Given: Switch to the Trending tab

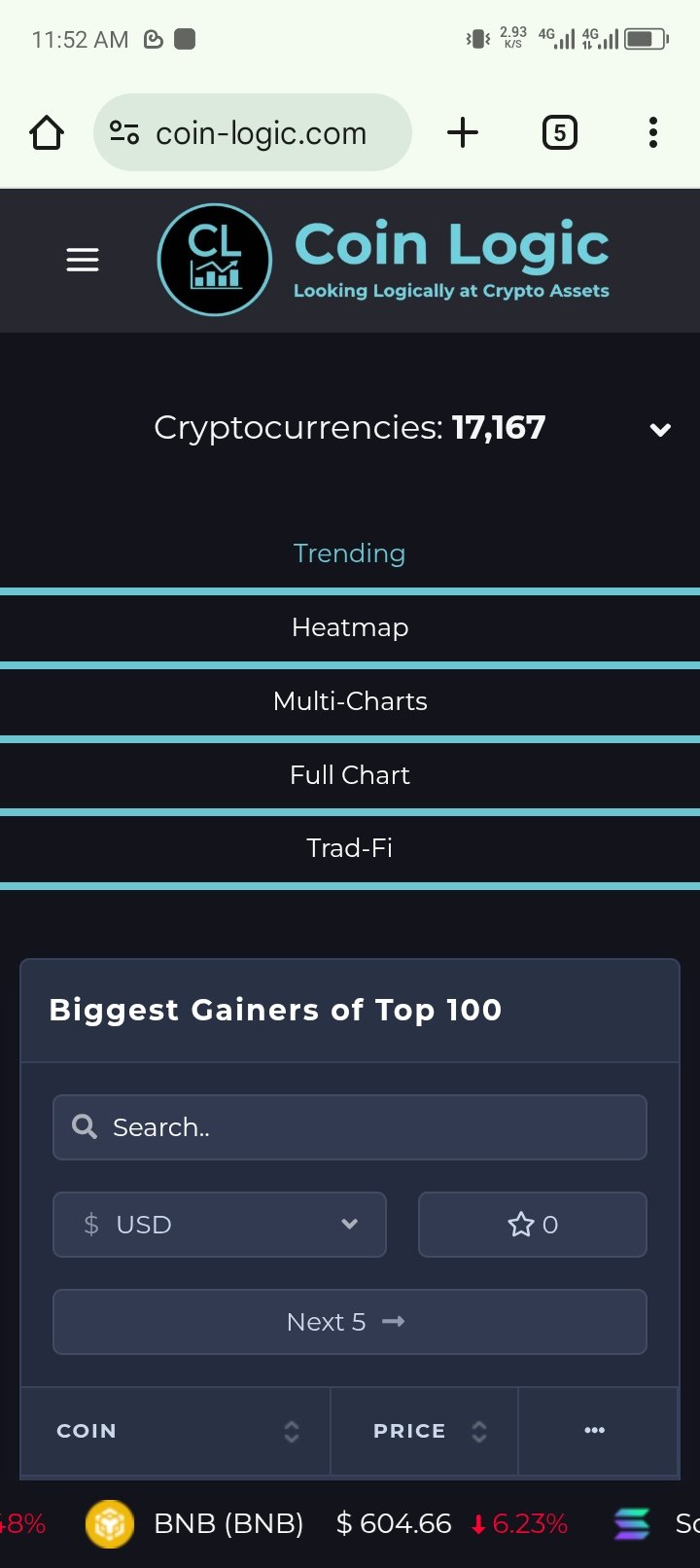Looking at the screenshot, I should pyautogui.click(x=350, y=553).
